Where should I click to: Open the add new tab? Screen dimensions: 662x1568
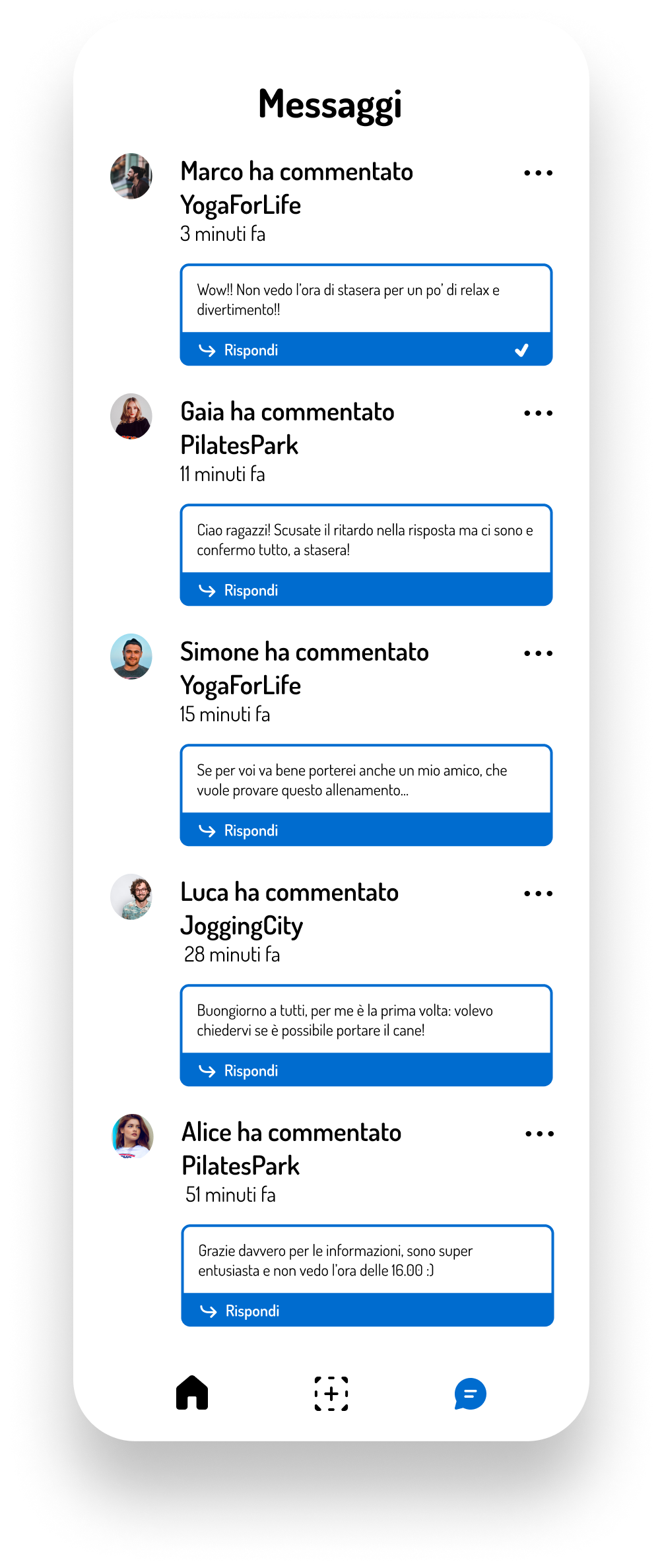point(331,1393)
